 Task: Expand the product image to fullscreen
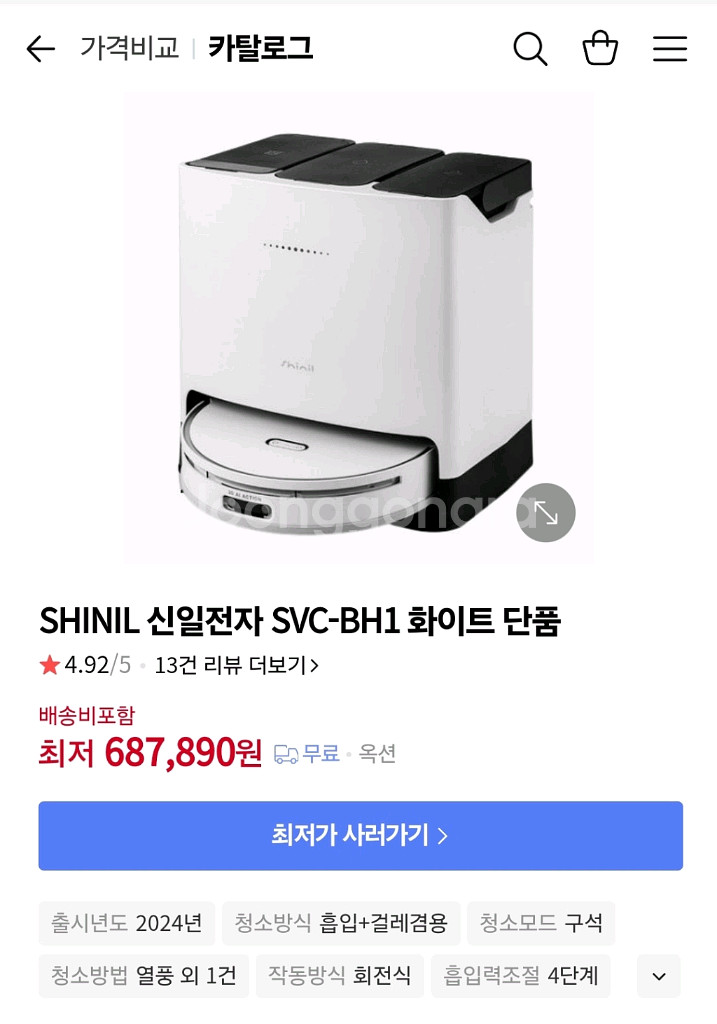pos(546,513)
